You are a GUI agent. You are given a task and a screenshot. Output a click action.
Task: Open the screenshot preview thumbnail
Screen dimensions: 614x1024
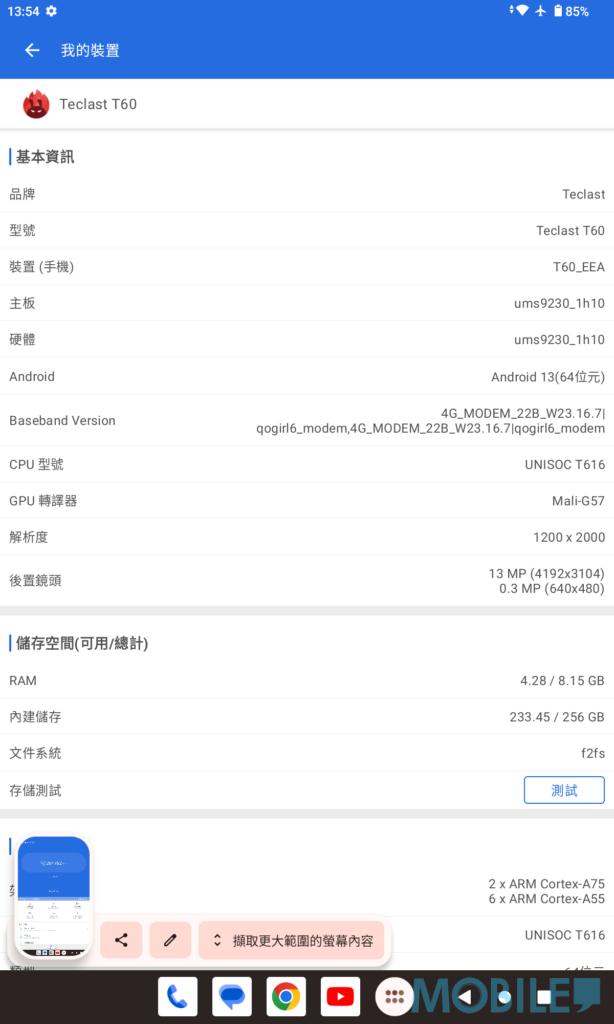click(x=54, y=897)
